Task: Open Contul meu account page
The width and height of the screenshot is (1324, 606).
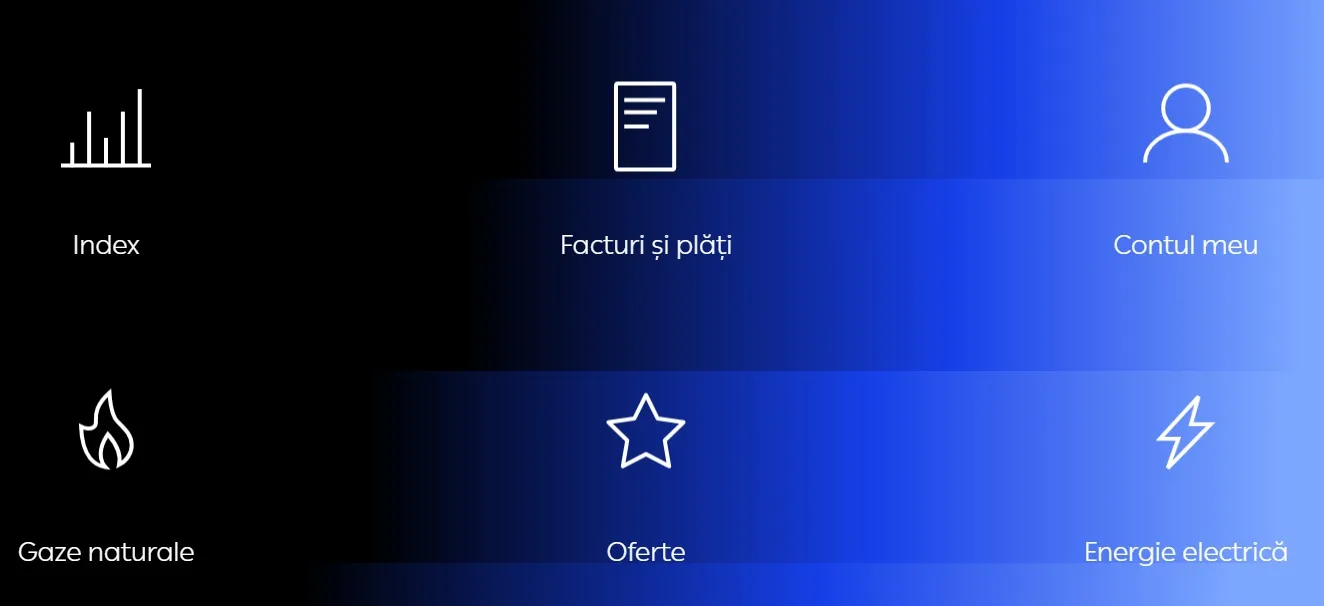Action: tap(1185, 170)
